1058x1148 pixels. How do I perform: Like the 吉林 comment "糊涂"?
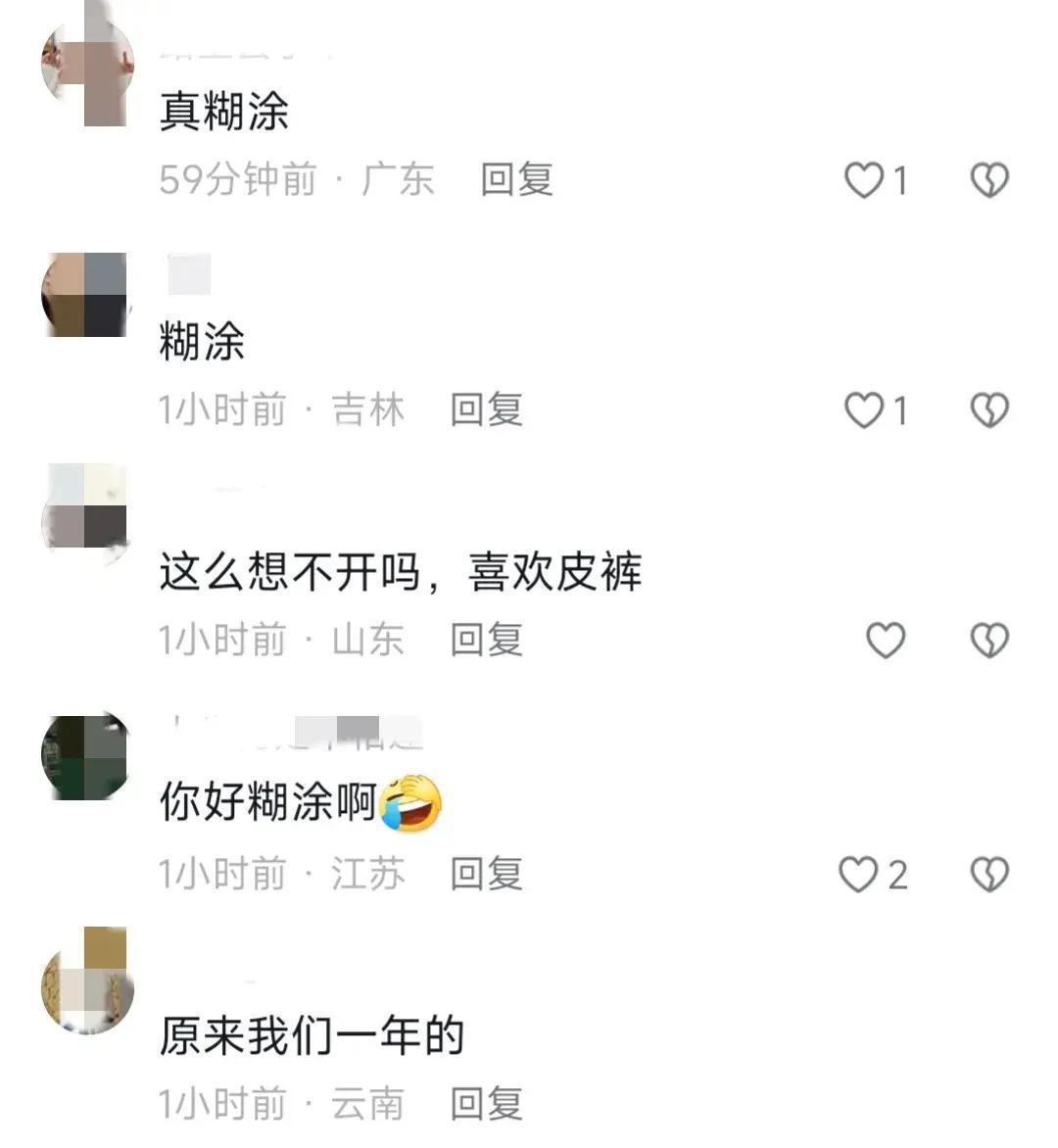(x=864, y=410)
